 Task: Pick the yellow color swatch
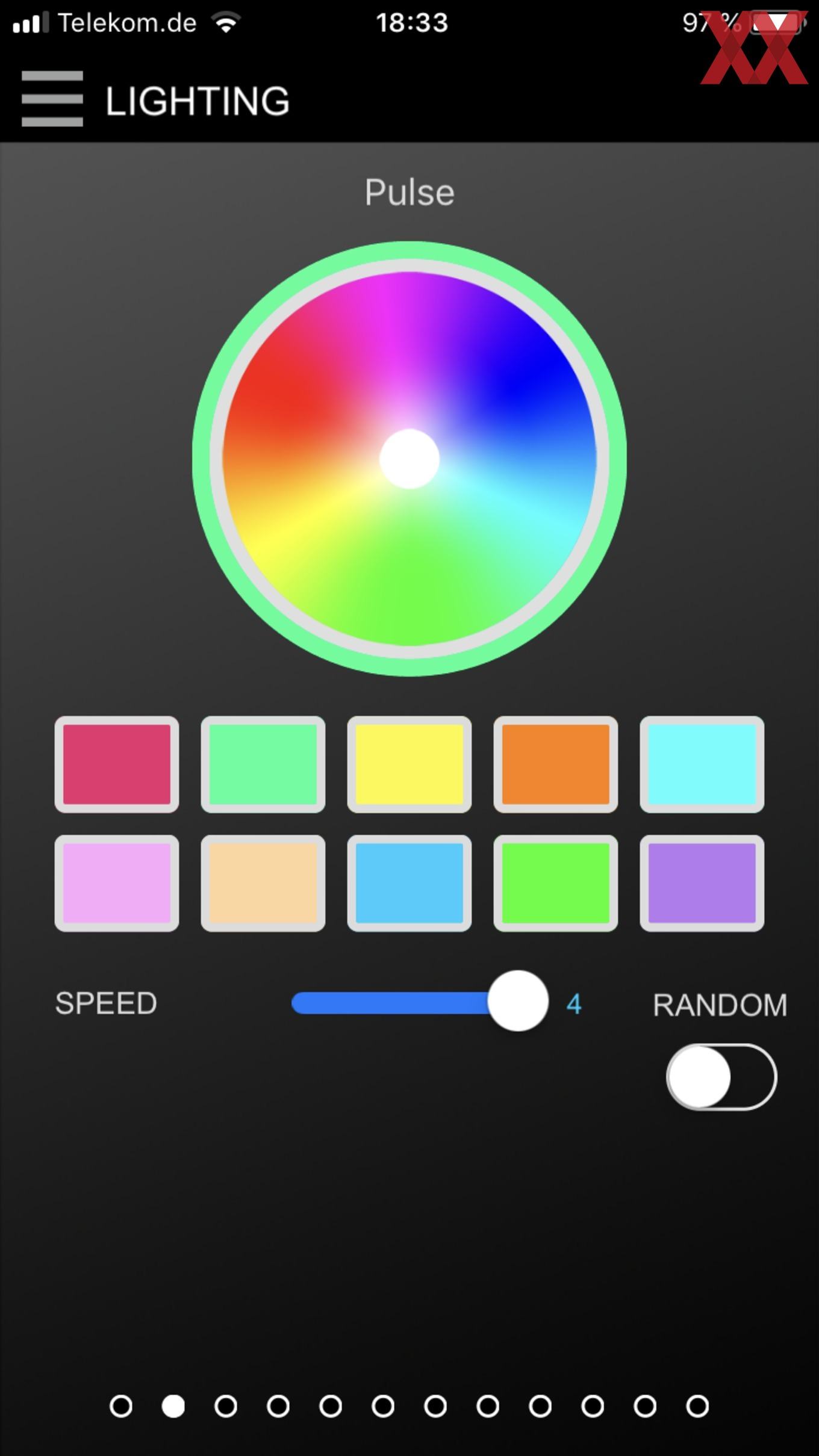409,764
